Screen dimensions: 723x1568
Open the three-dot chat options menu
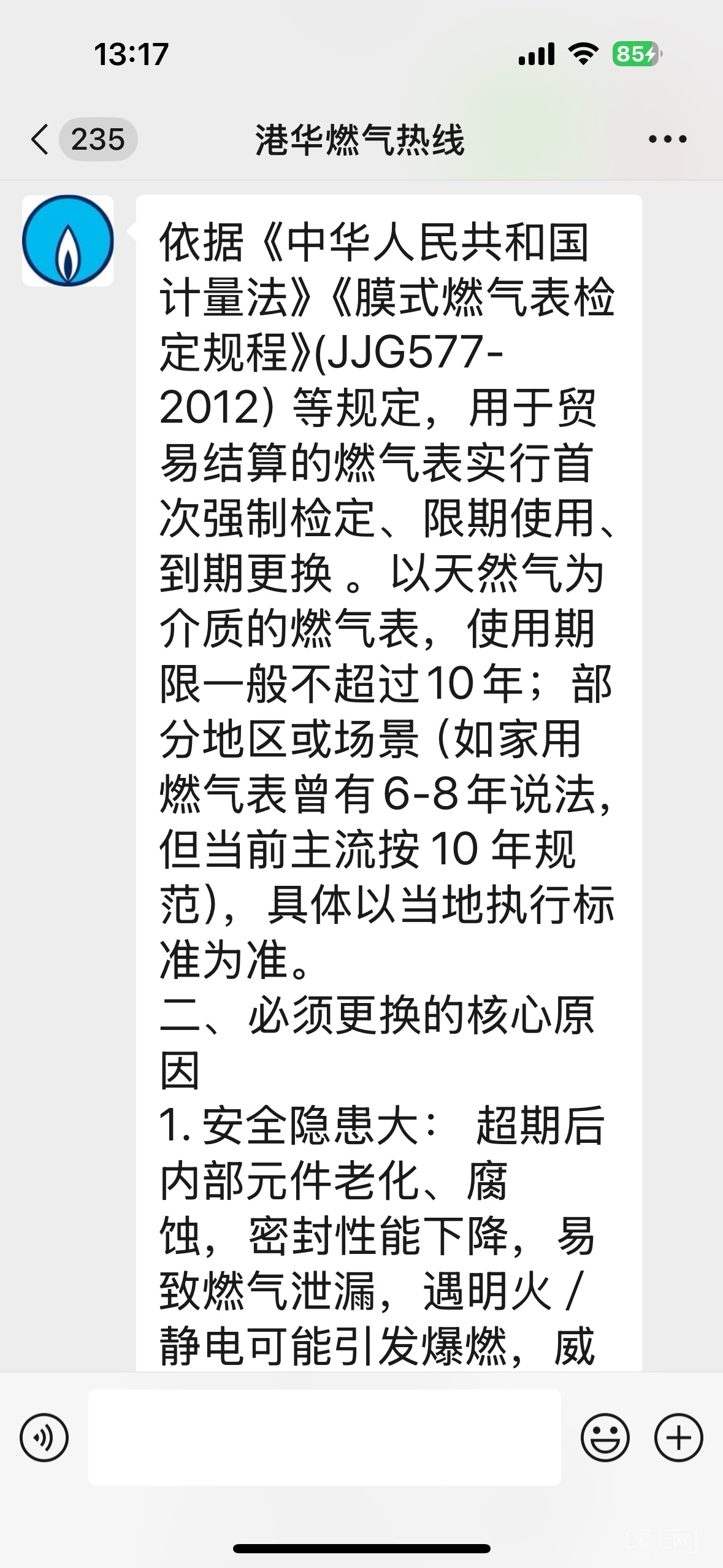click(667, 139)
